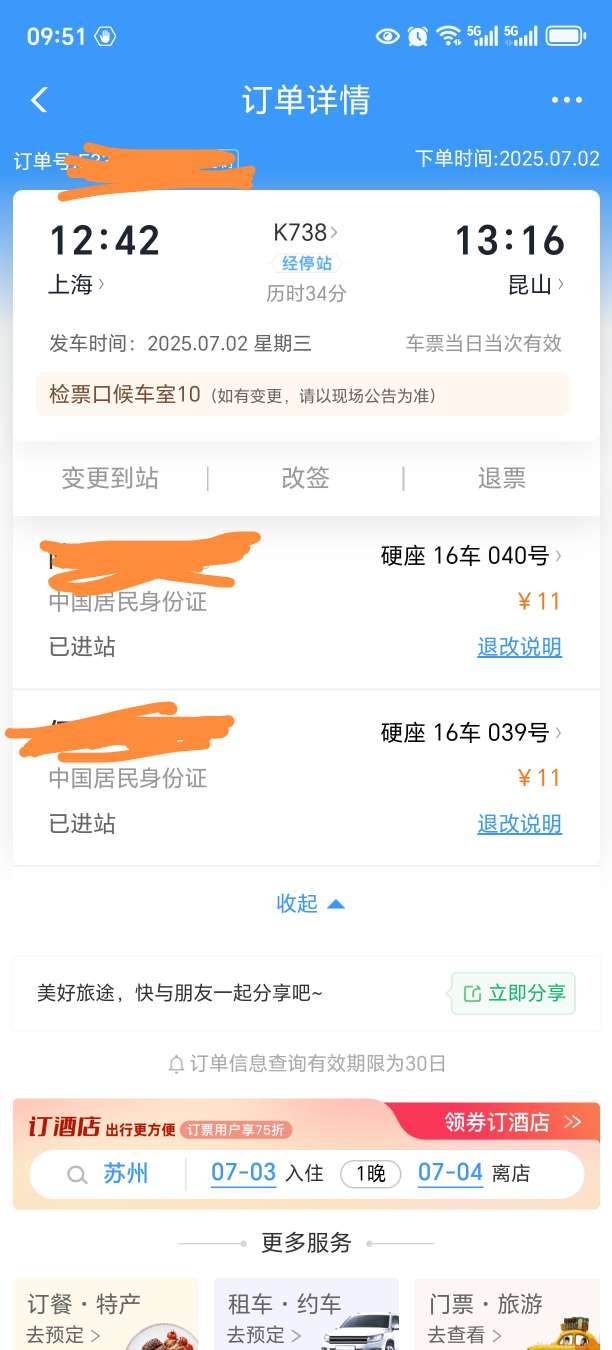Open seat details for 16车 039号
The width and height of the screenshot is (612, 1350).
coord(471,732)
